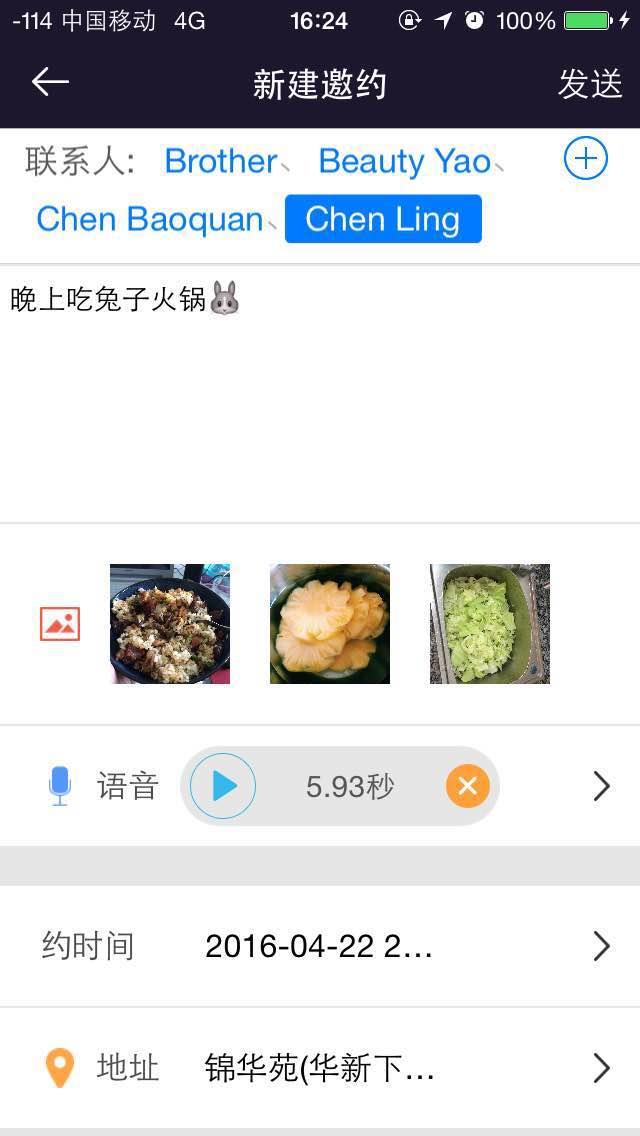Select the Brother contact chip
The image size is (640, 1136).
[221, 161]
